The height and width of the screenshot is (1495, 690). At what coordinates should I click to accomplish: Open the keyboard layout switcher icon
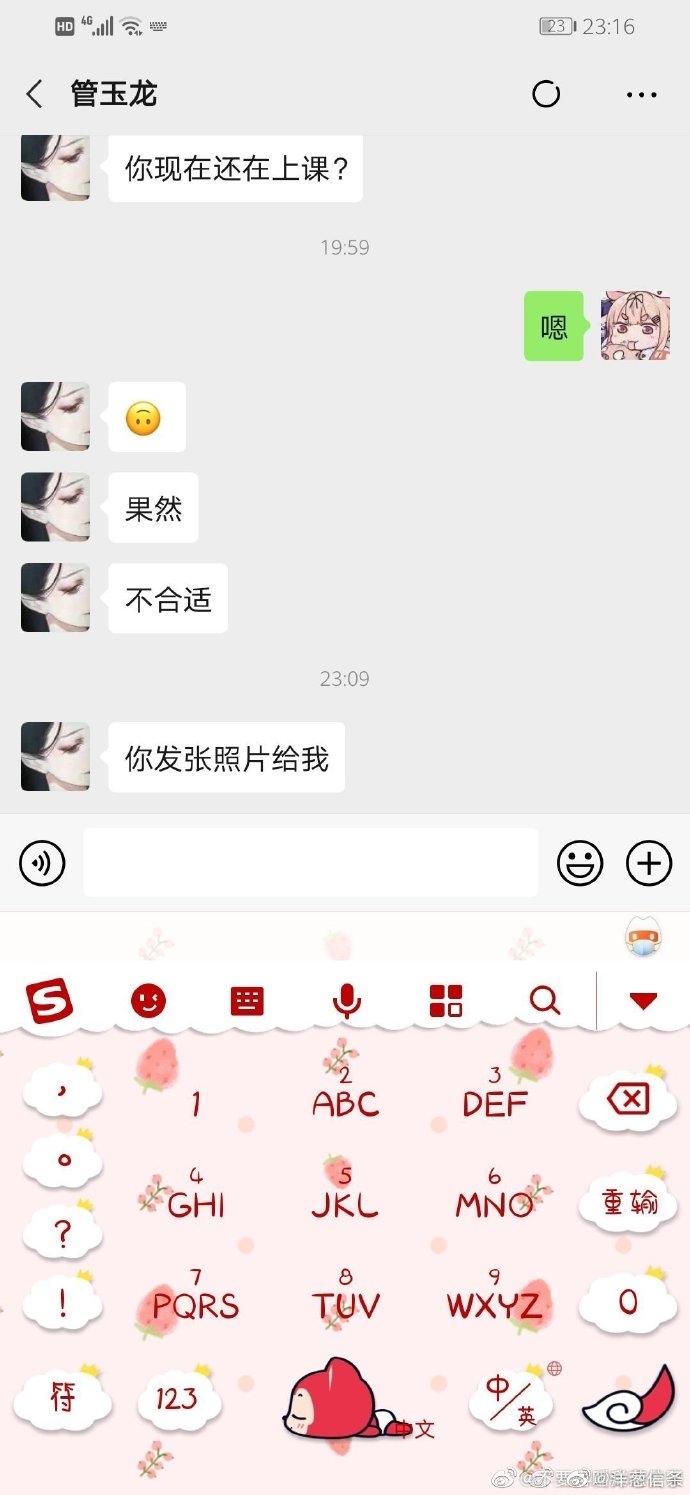point(247,1000)
